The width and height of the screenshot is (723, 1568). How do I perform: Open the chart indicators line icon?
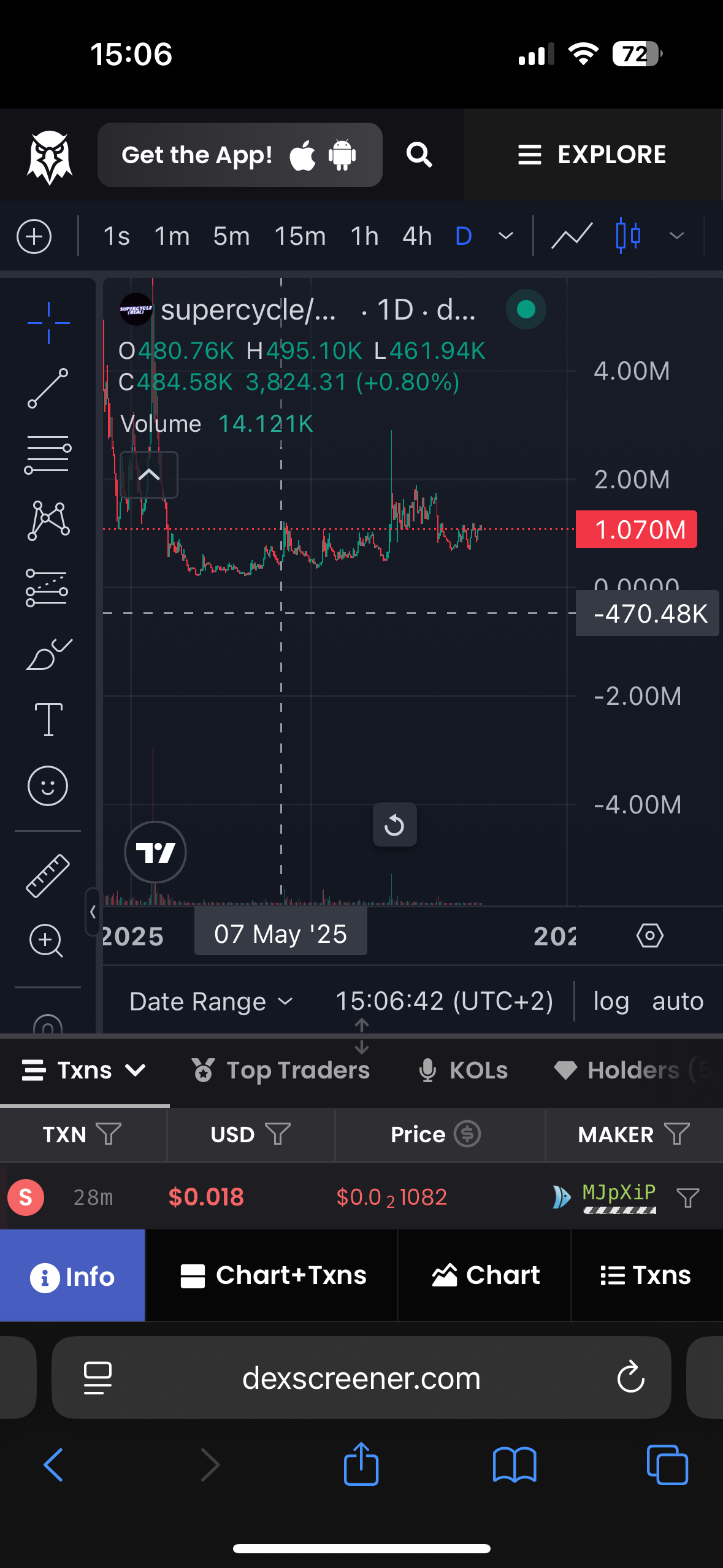point(572,236)
